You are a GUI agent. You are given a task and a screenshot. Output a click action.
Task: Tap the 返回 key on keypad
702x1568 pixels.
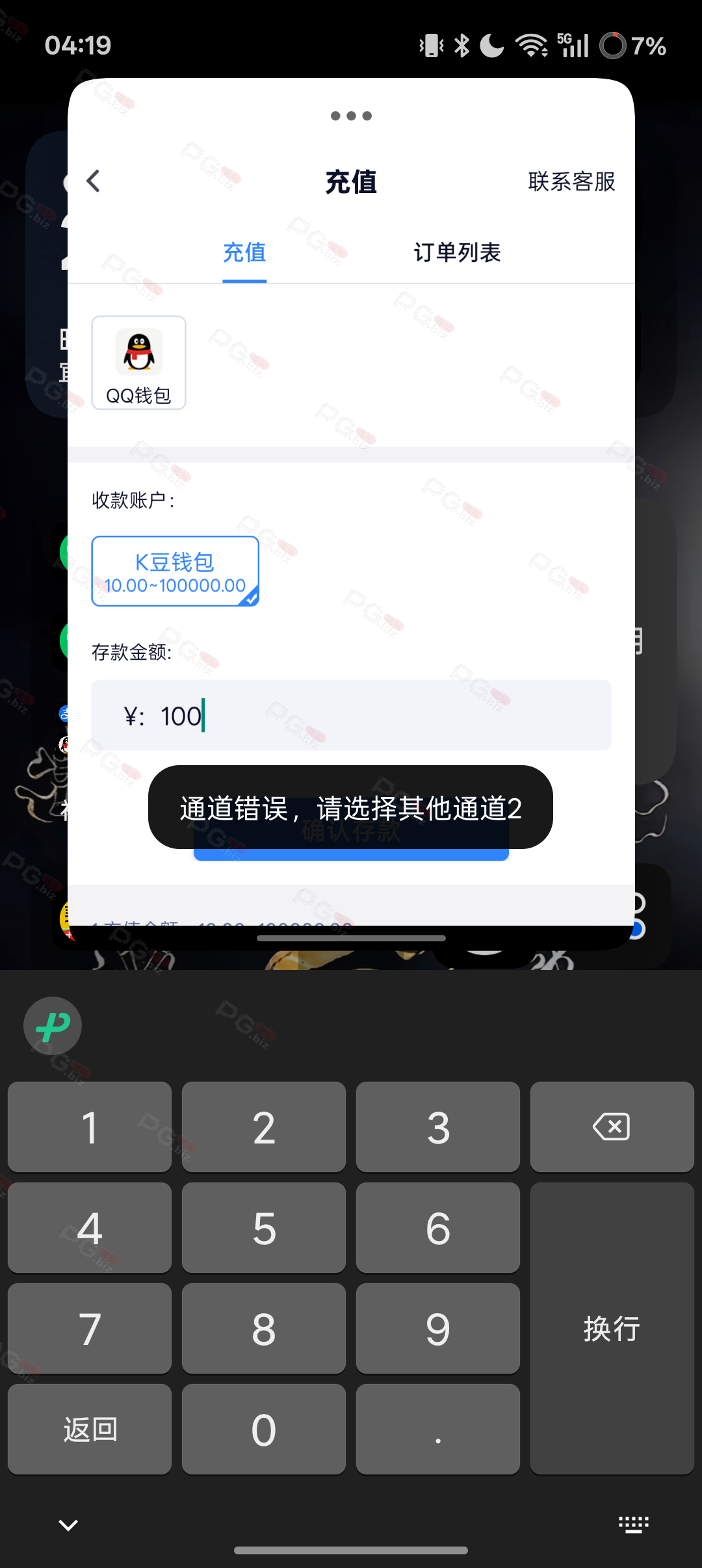coord(90,1430)
